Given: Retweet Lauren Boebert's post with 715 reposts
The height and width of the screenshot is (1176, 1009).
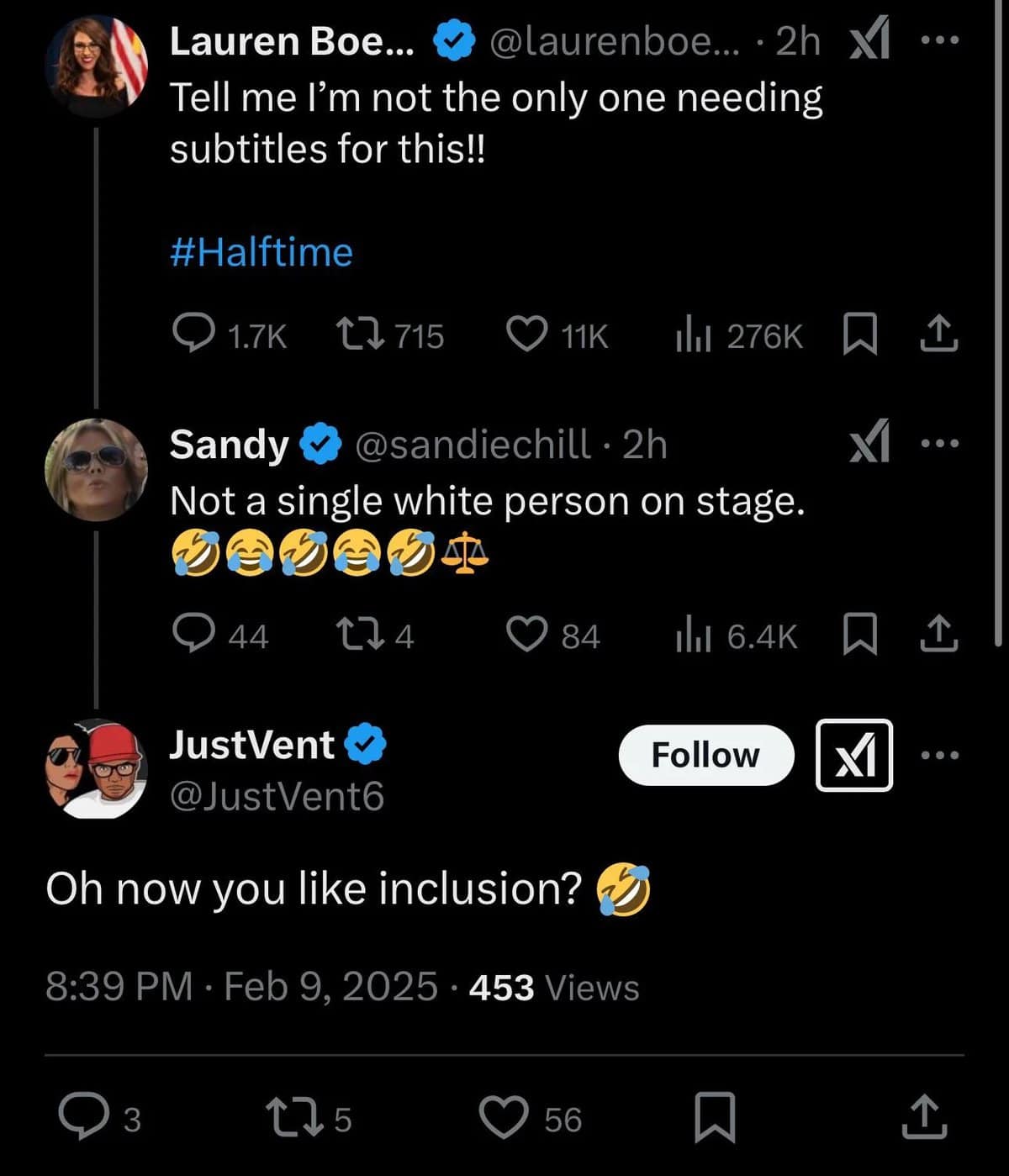Looking at the screenshot, I should (x=361, y=335).
